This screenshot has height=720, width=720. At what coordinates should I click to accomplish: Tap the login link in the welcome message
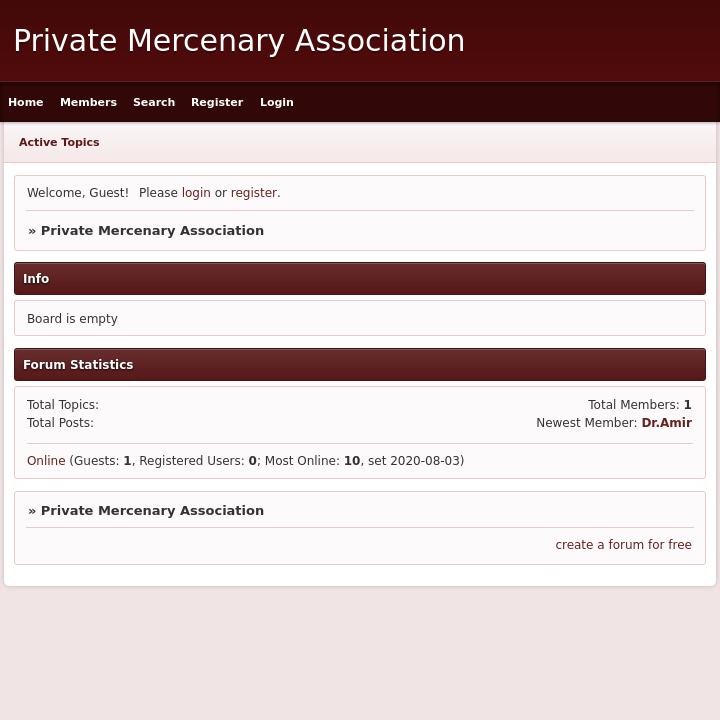pos(196,193)
